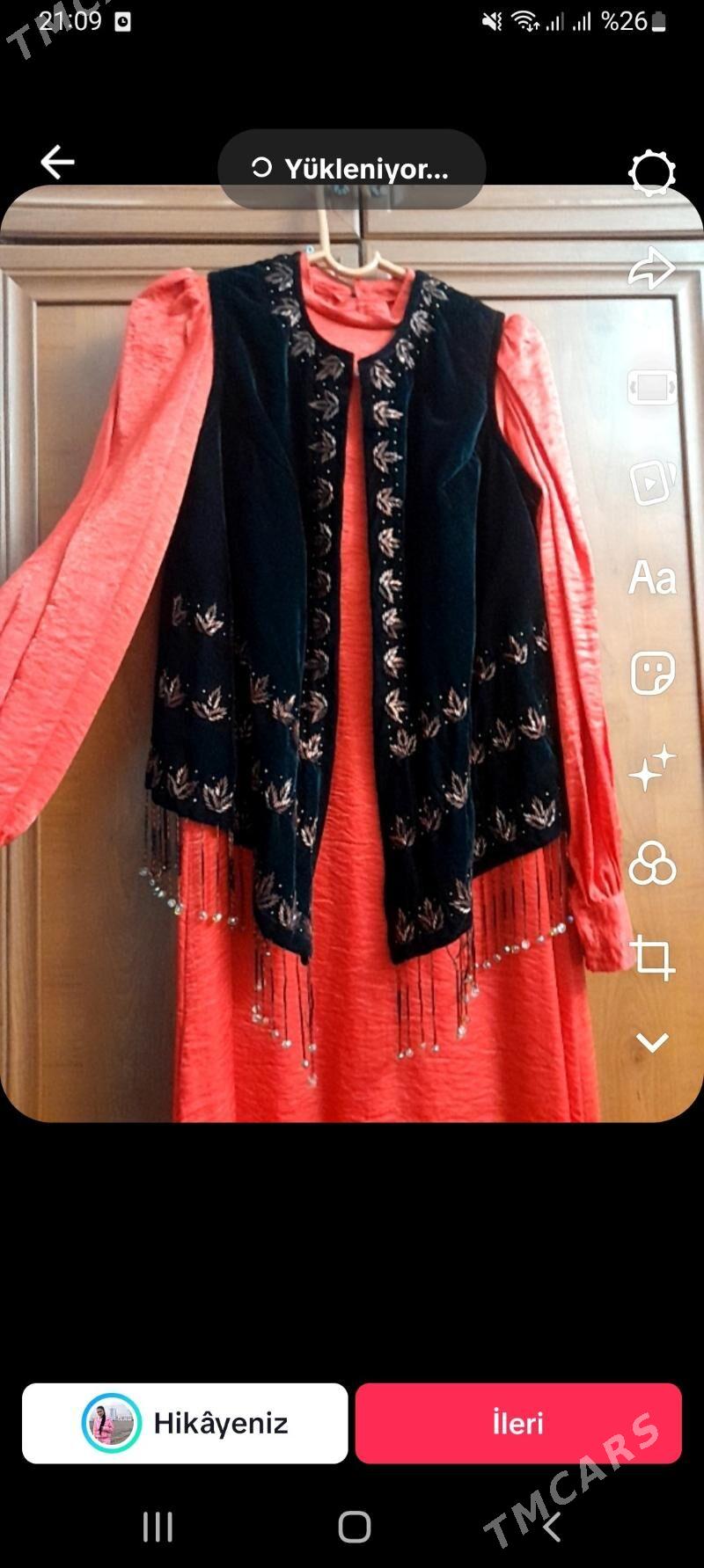Viewport: 704px width, 1568px height.
Task: Expand more editing tools with the chevron
Action: coord(652,1043)
